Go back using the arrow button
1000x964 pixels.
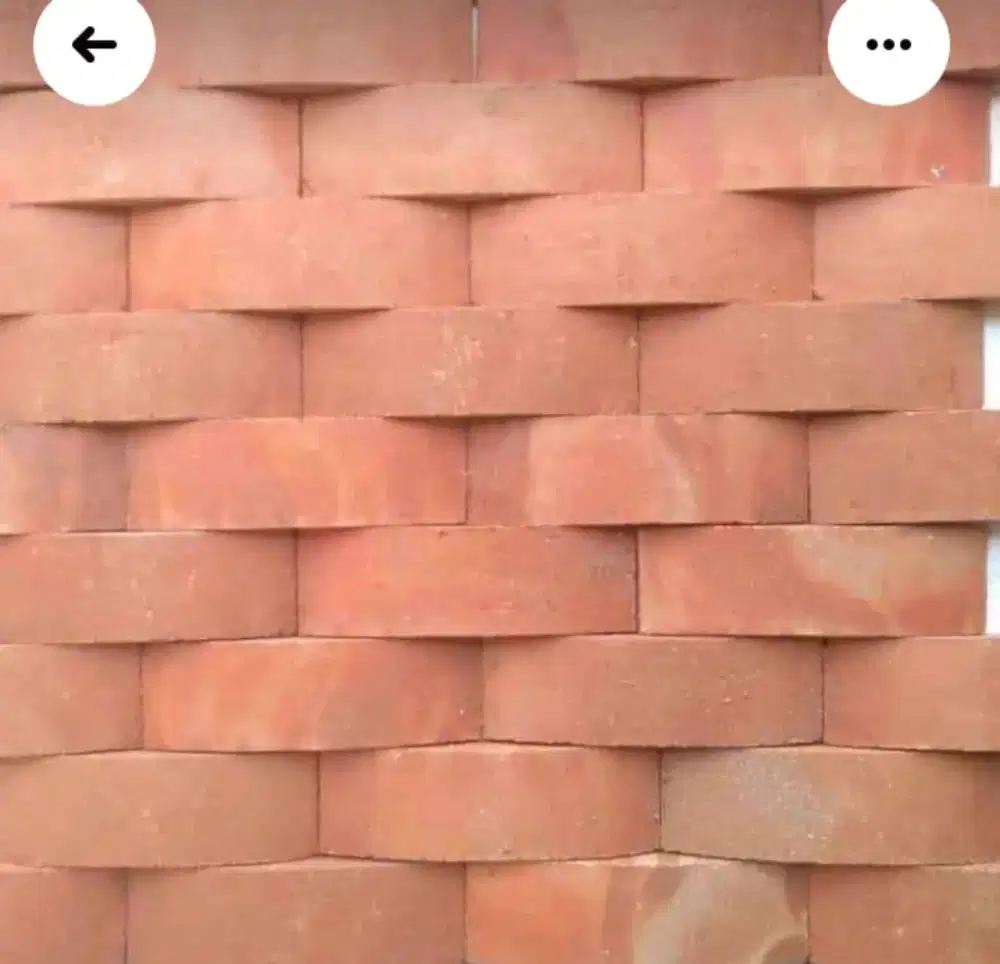point(94,44)
